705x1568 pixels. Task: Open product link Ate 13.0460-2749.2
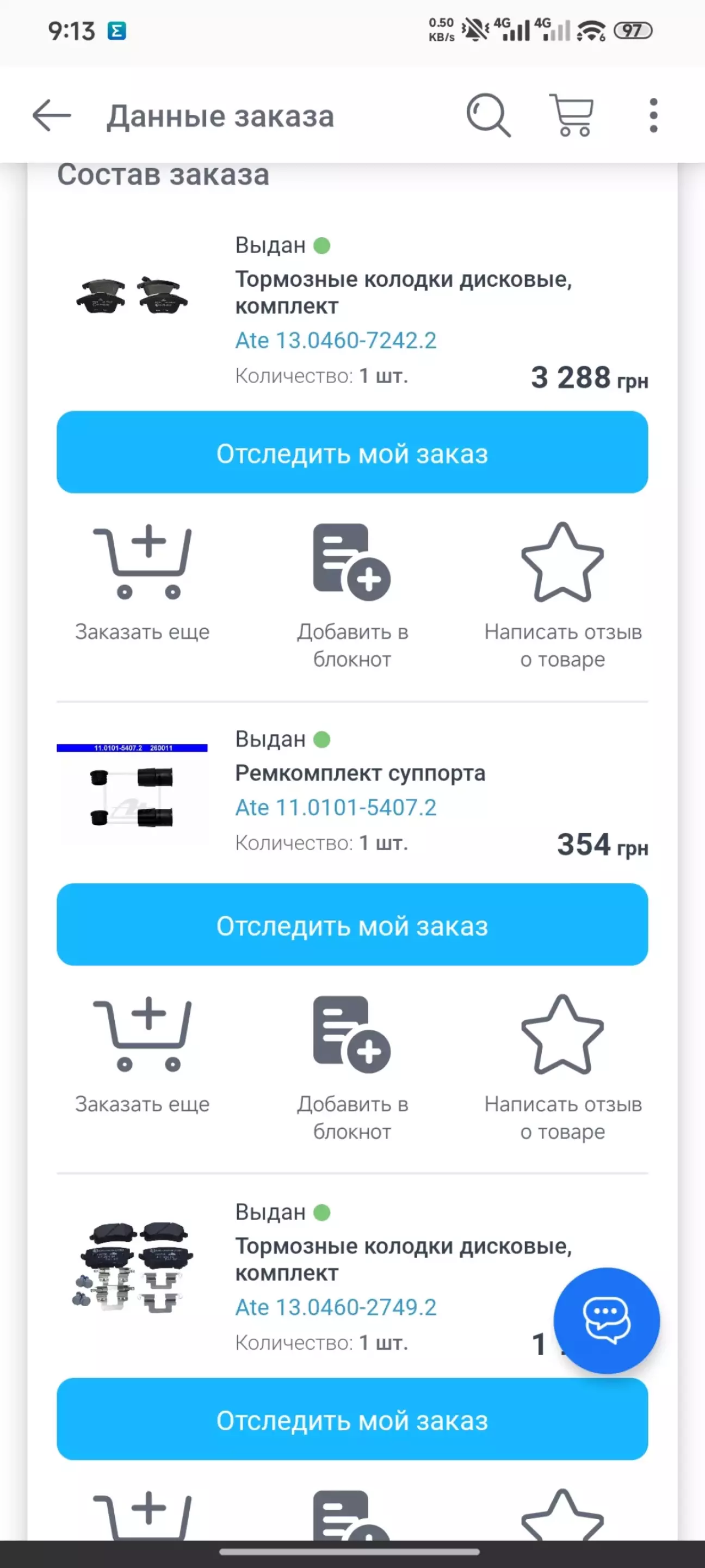coord(336,1307)
